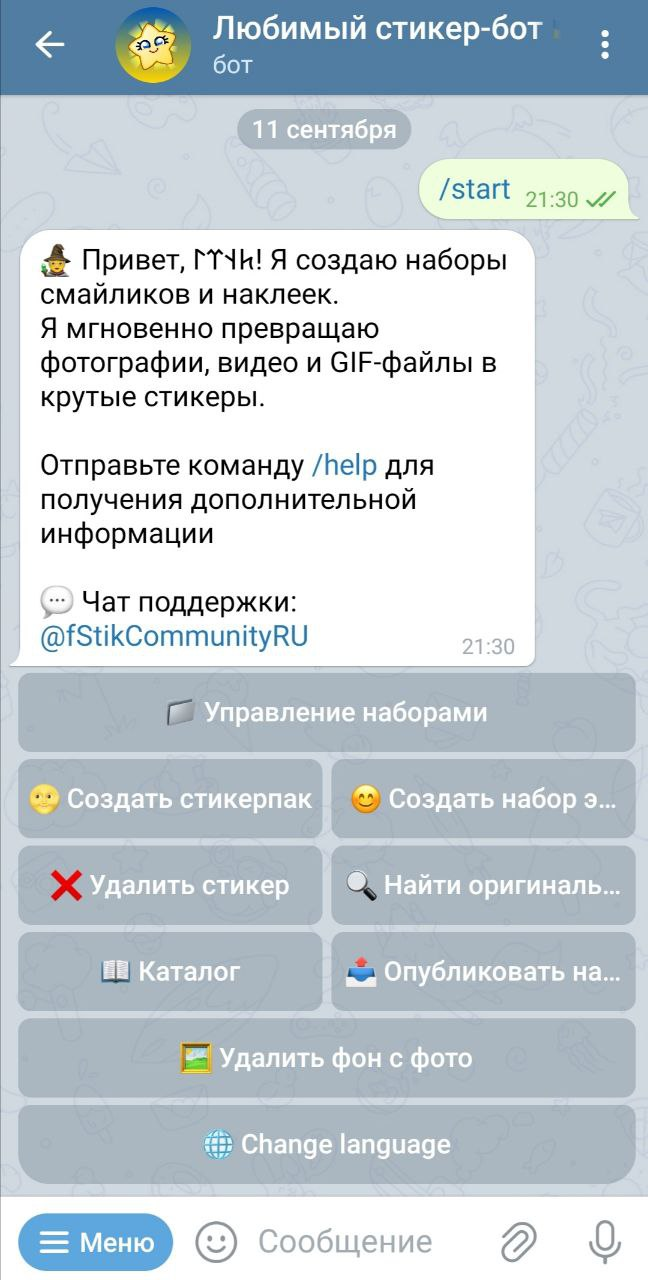Viewport: 648px width, 1280px height.
Task: Tap Опубликовать на… button
Action: coord(483,971)
